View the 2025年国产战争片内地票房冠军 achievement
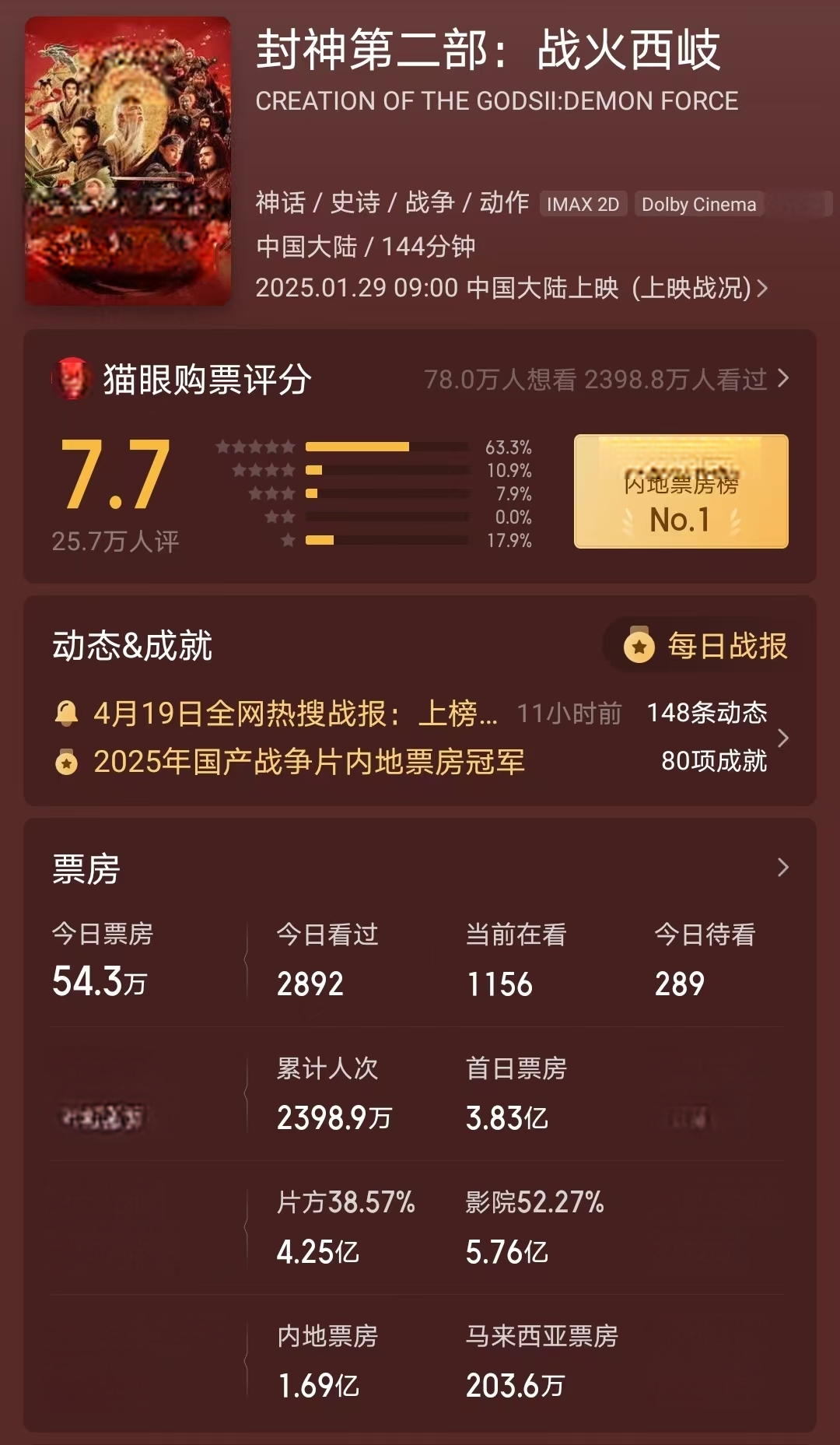The height and width of the screenshot is (1445, 840). (309, 762)
